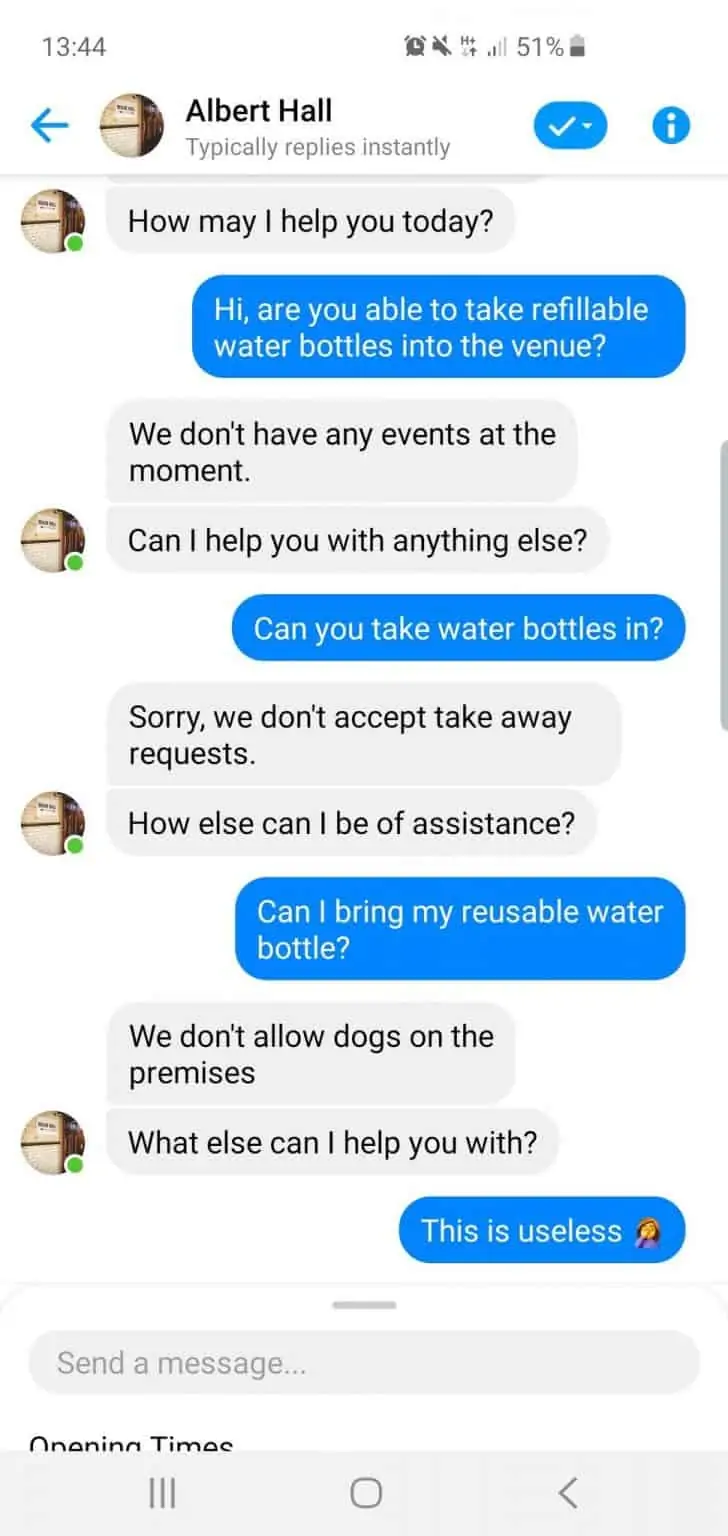
Task: Focus the Send a message field
Action: tap(364, 1362)
